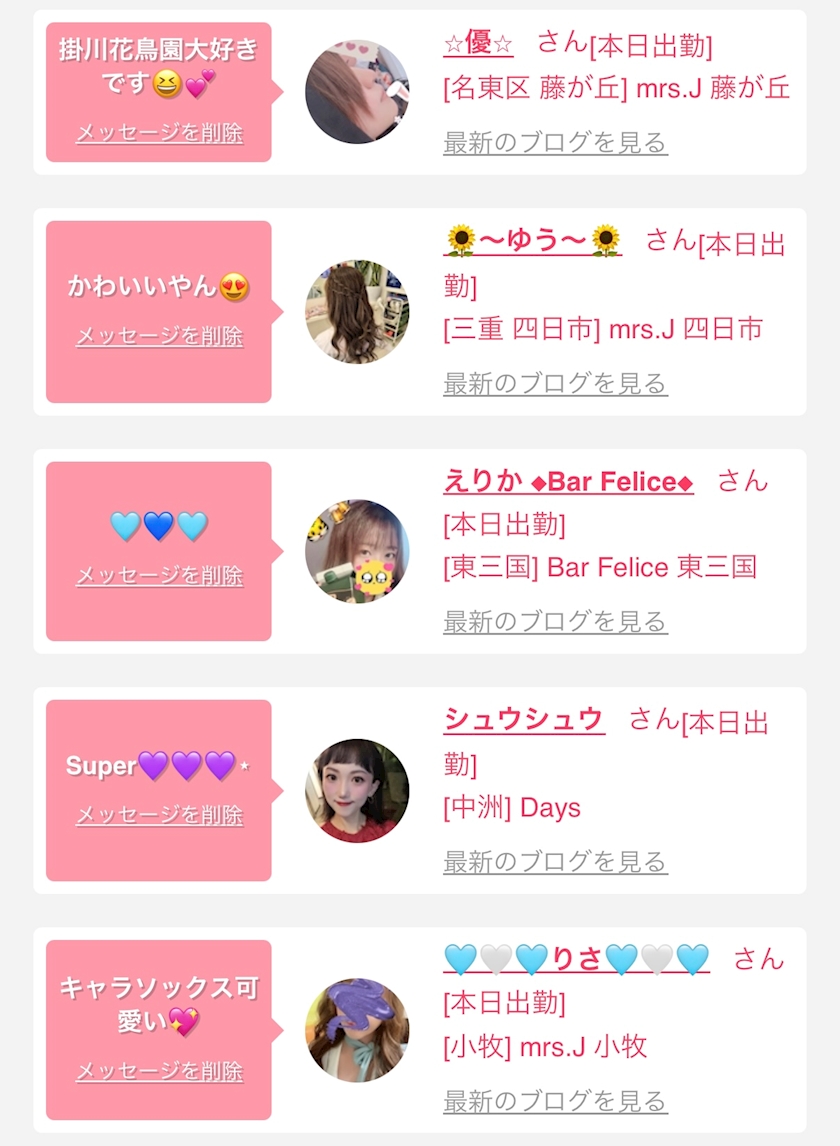Delete the blue hearts message

coord(159,575)
